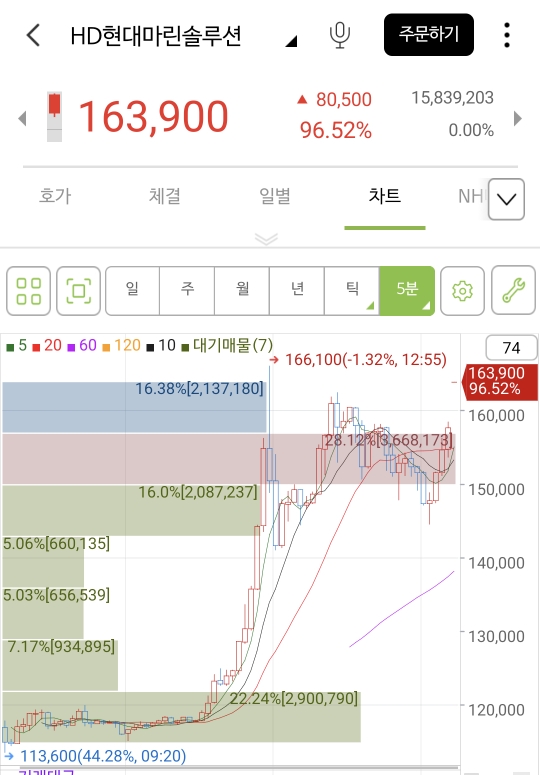Open the four-square grid layout button
The height and width of the screenshot is (775, 540).
pos(28,291)
